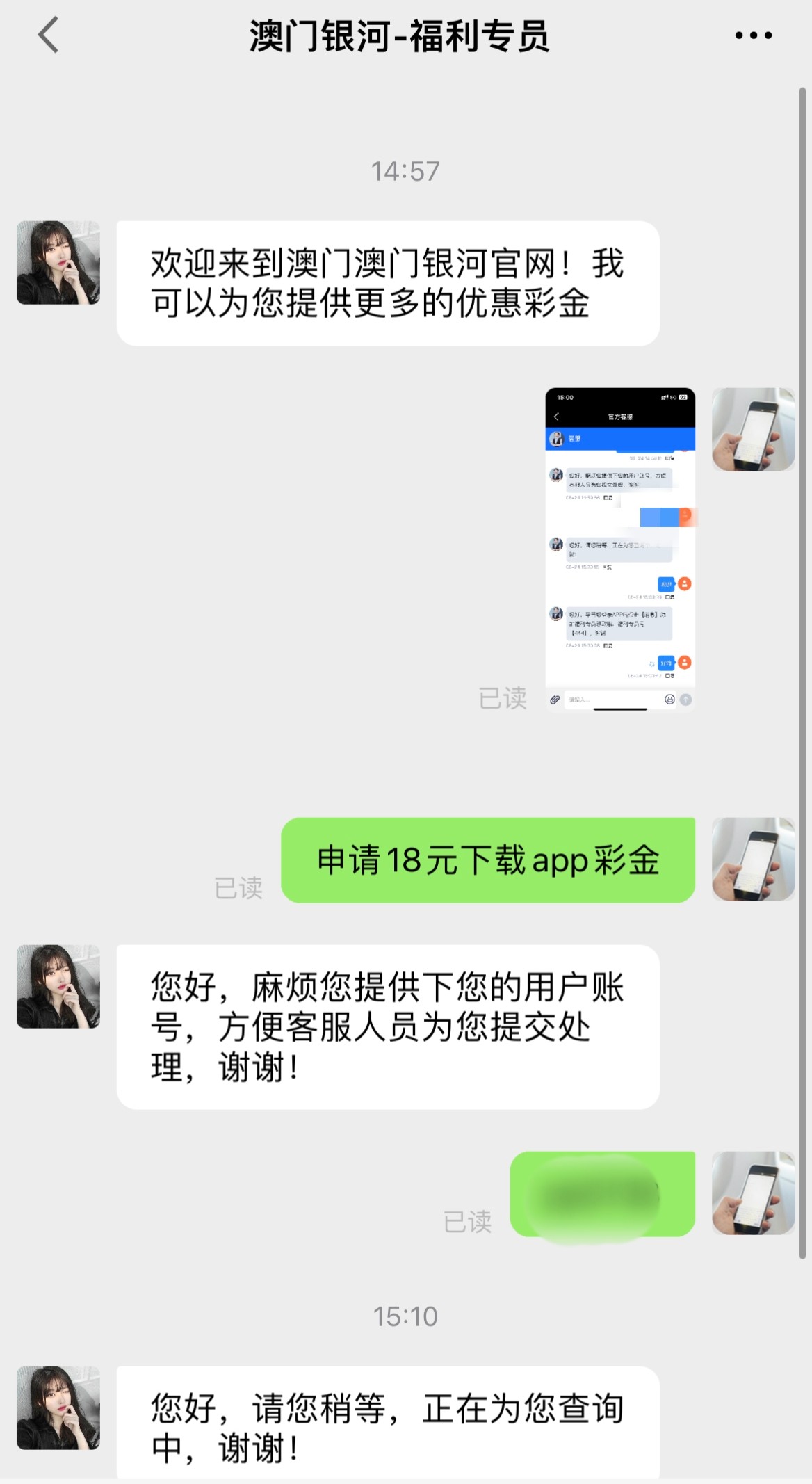
Task: Open the three-dot more options menu
Action: coord(753,35)
